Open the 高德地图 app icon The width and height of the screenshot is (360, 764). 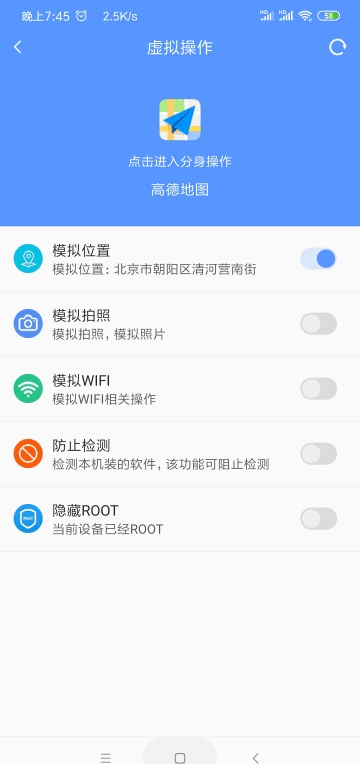point(180,119)
